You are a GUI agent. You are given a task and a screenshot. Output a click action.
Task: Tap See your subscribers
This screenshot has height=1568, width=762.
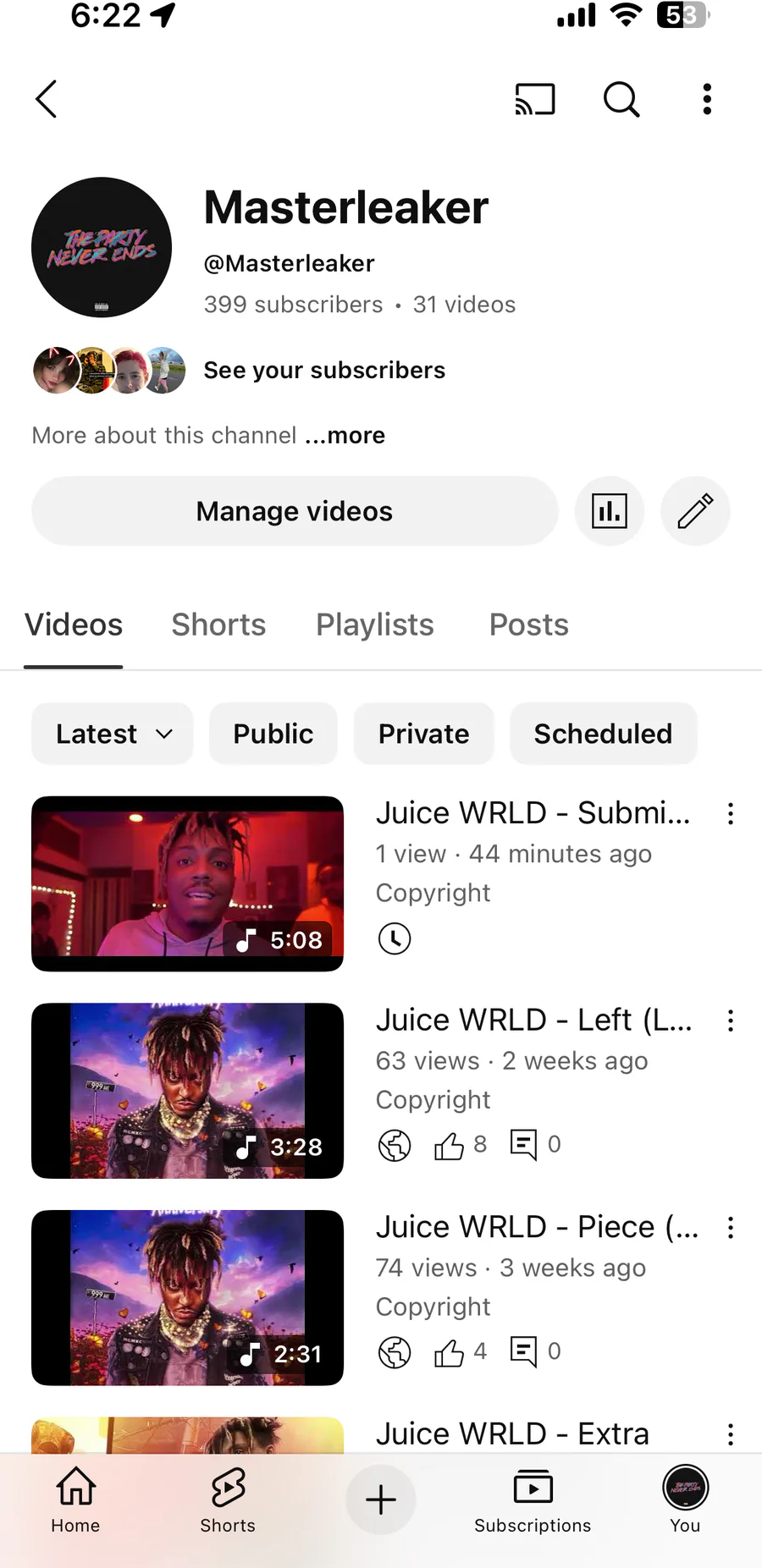324,370
